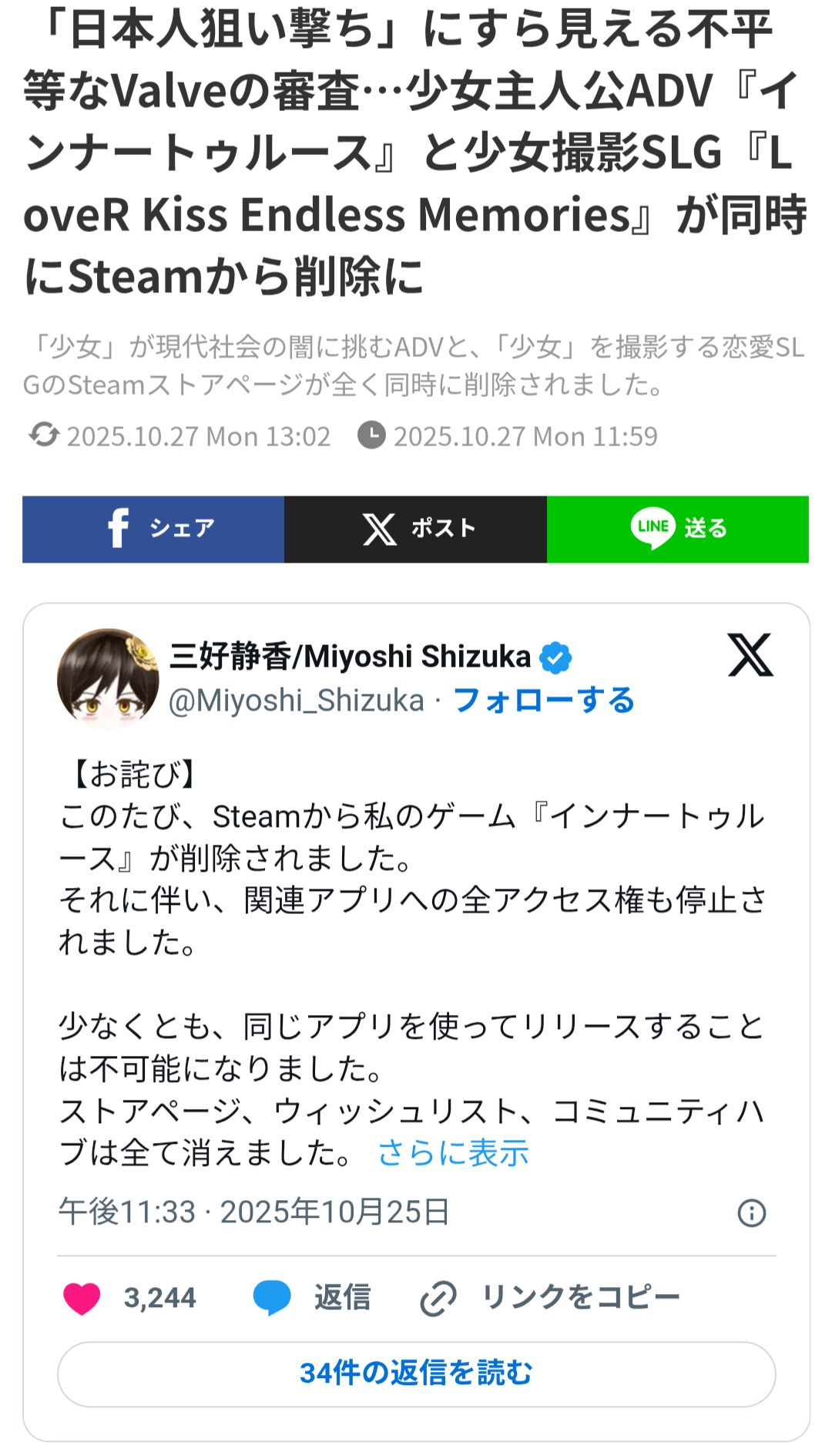Read the 34 replies 34件の返信を読む

[x=416, y=1374]
